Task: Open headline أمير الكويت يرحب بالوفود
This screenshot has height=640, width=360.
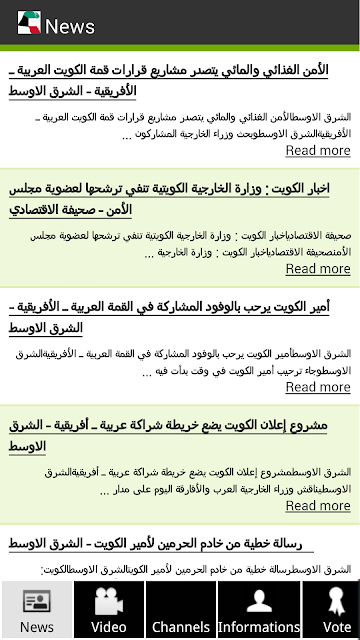Action: coord(169,317)
